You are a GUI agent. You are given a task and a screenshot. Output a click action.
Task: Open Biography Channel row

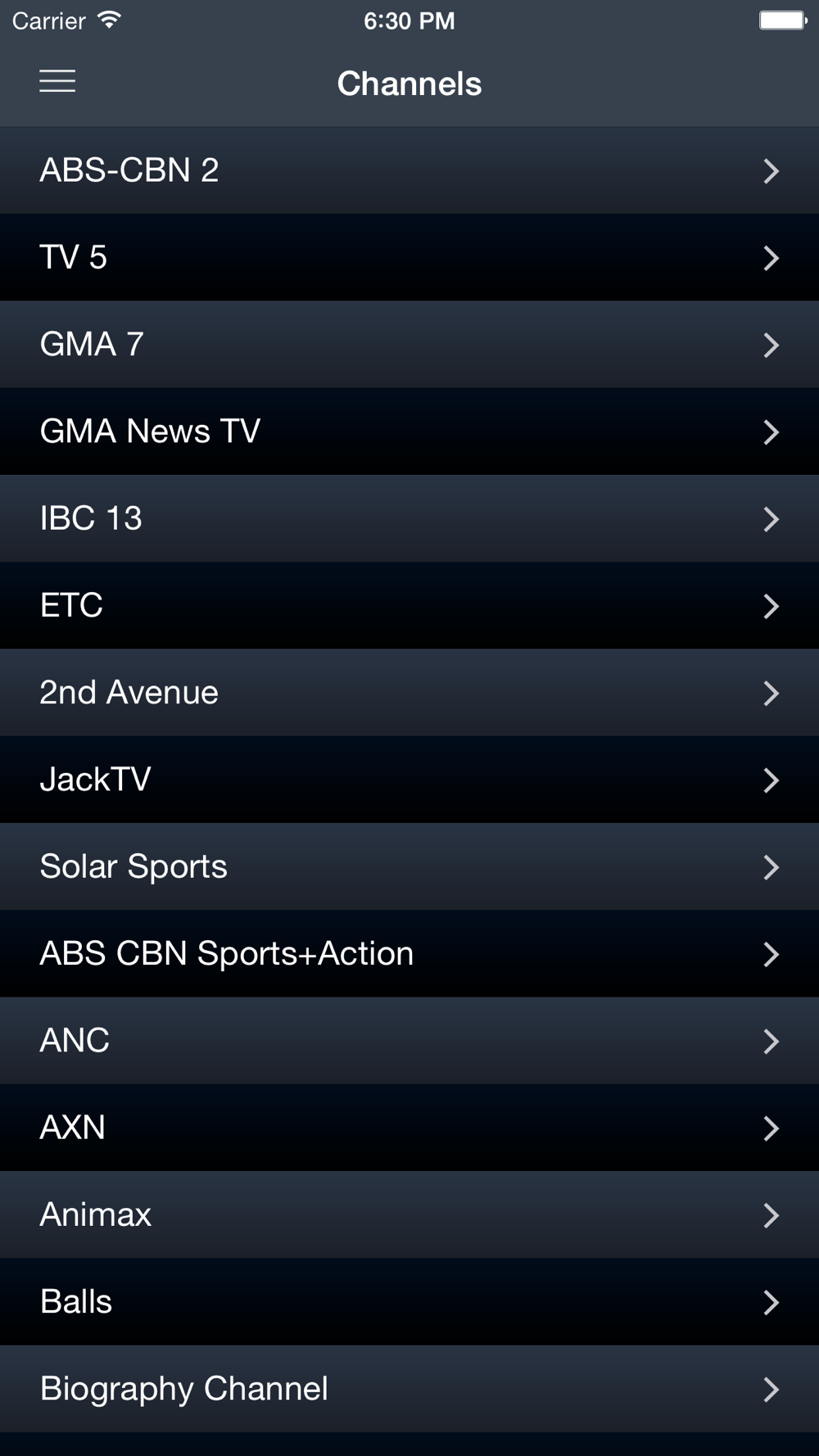(x=409, y=1388)
